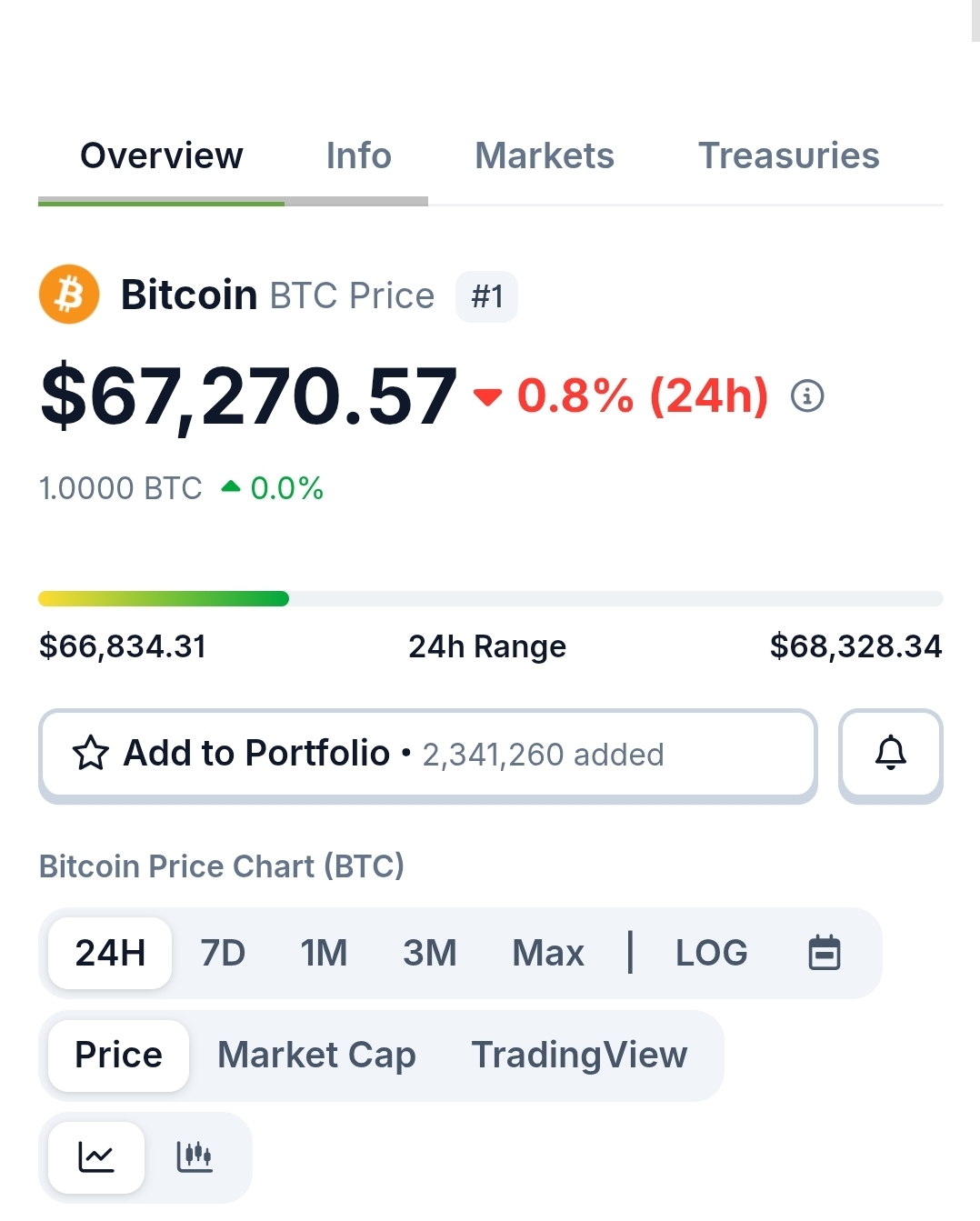Viewport: 980px width, 1221px height.
Task: Open the Markets tab
Action: click(544, 156)
